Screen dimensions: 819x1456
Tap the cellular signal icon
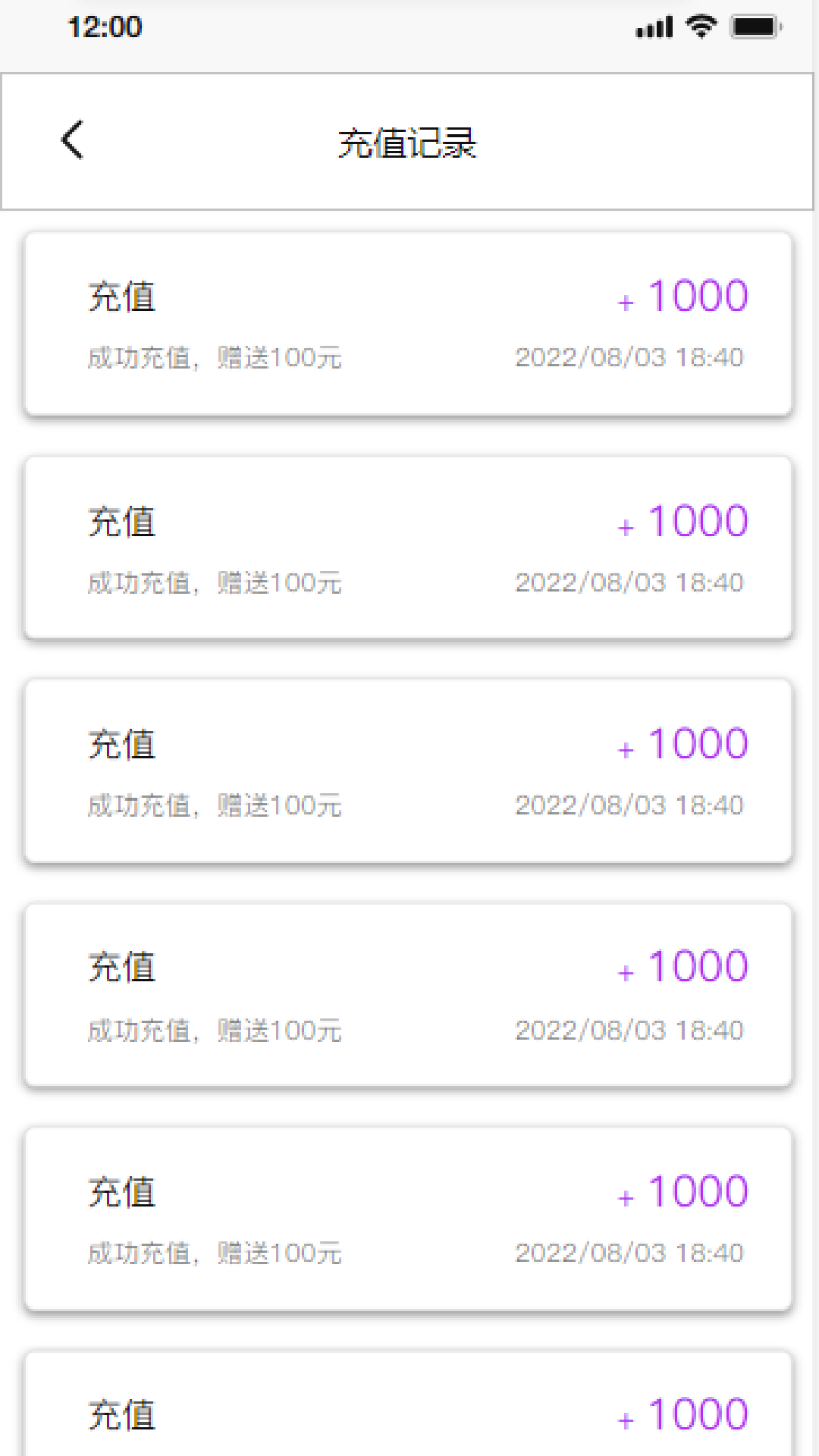click(654, 25)
